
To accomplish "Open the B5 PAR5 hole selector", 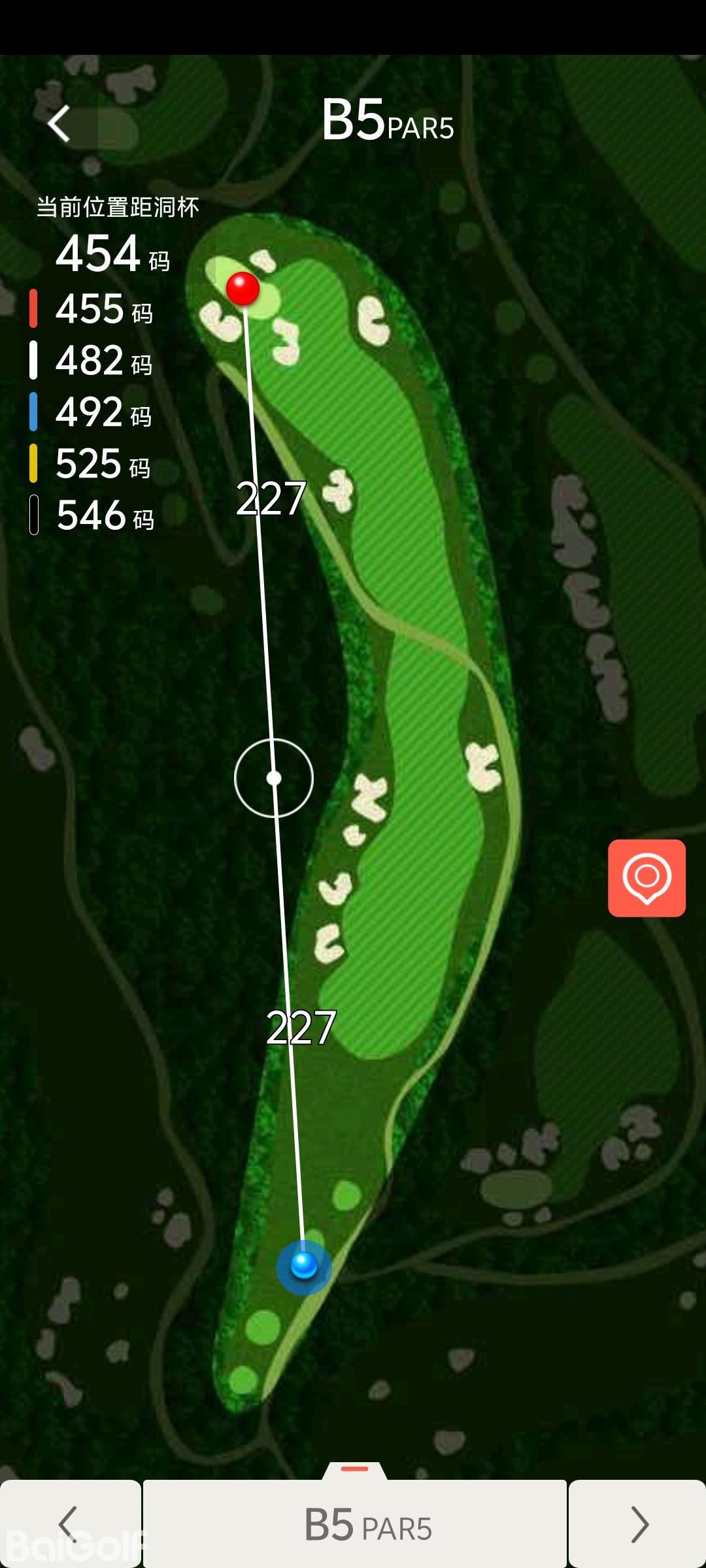I will click(x=355, y=1523).
